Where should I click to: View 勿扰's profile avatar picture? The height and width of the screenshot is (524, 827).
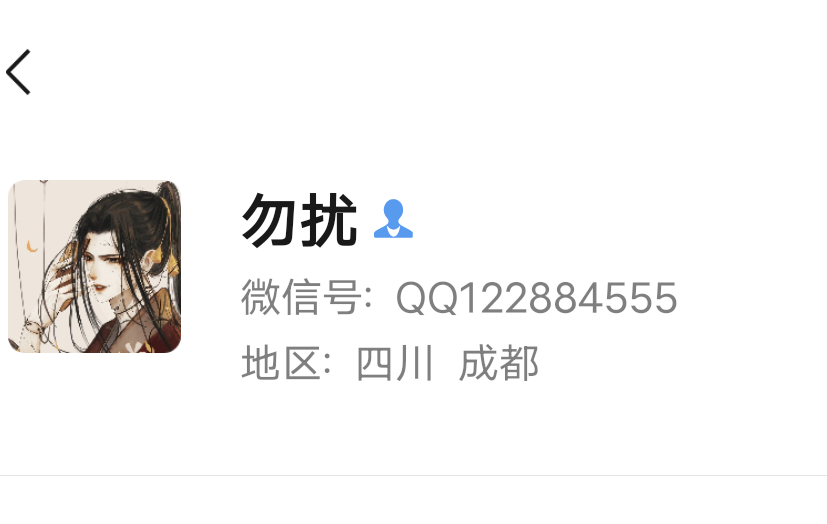[x=94, y=266]
